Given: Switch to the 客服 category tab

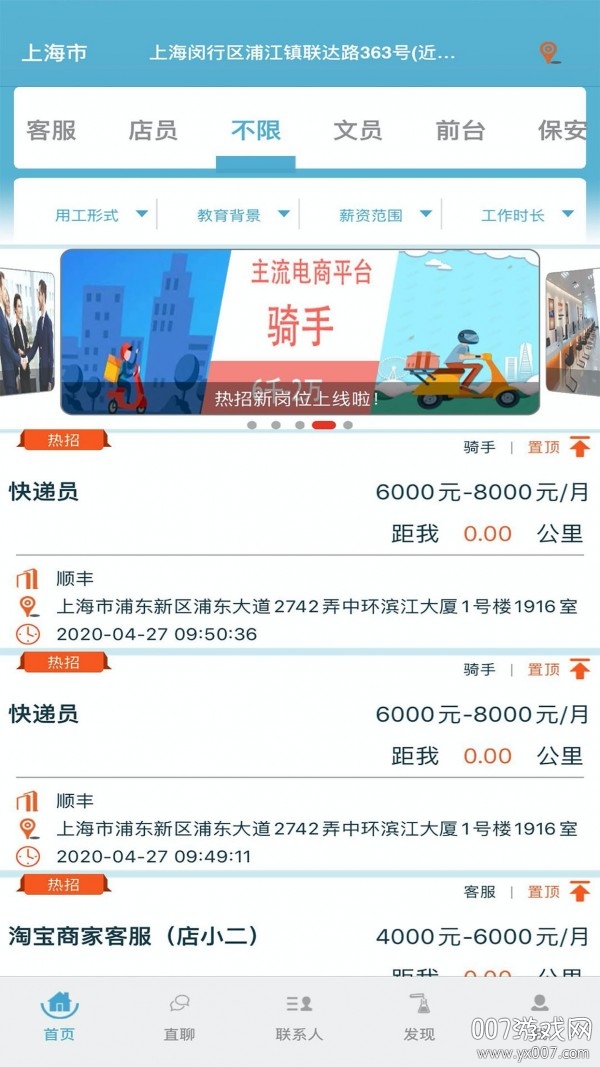Looking at the screenshot, I should click(x=52, y=130).
